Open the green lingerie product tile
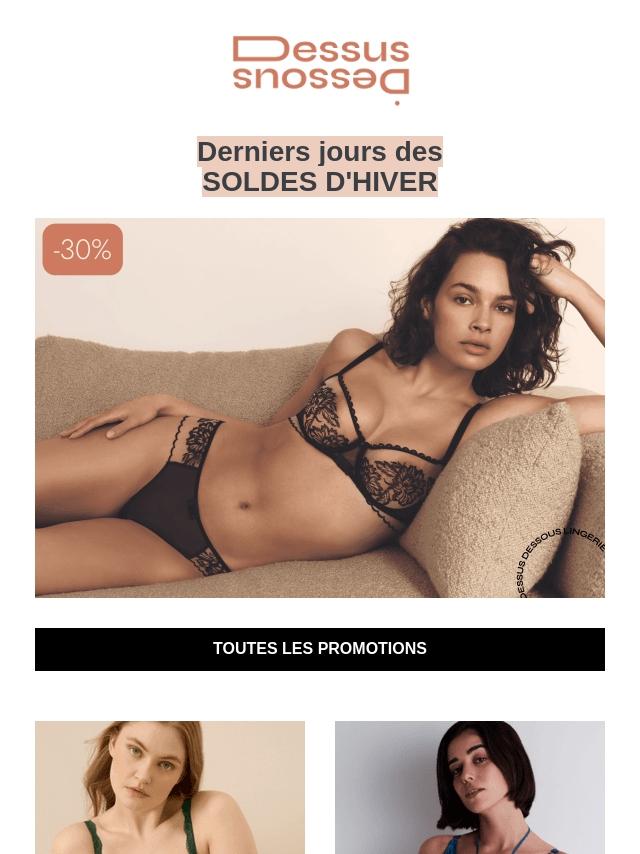Screen dimensions: 640x854 170,787
